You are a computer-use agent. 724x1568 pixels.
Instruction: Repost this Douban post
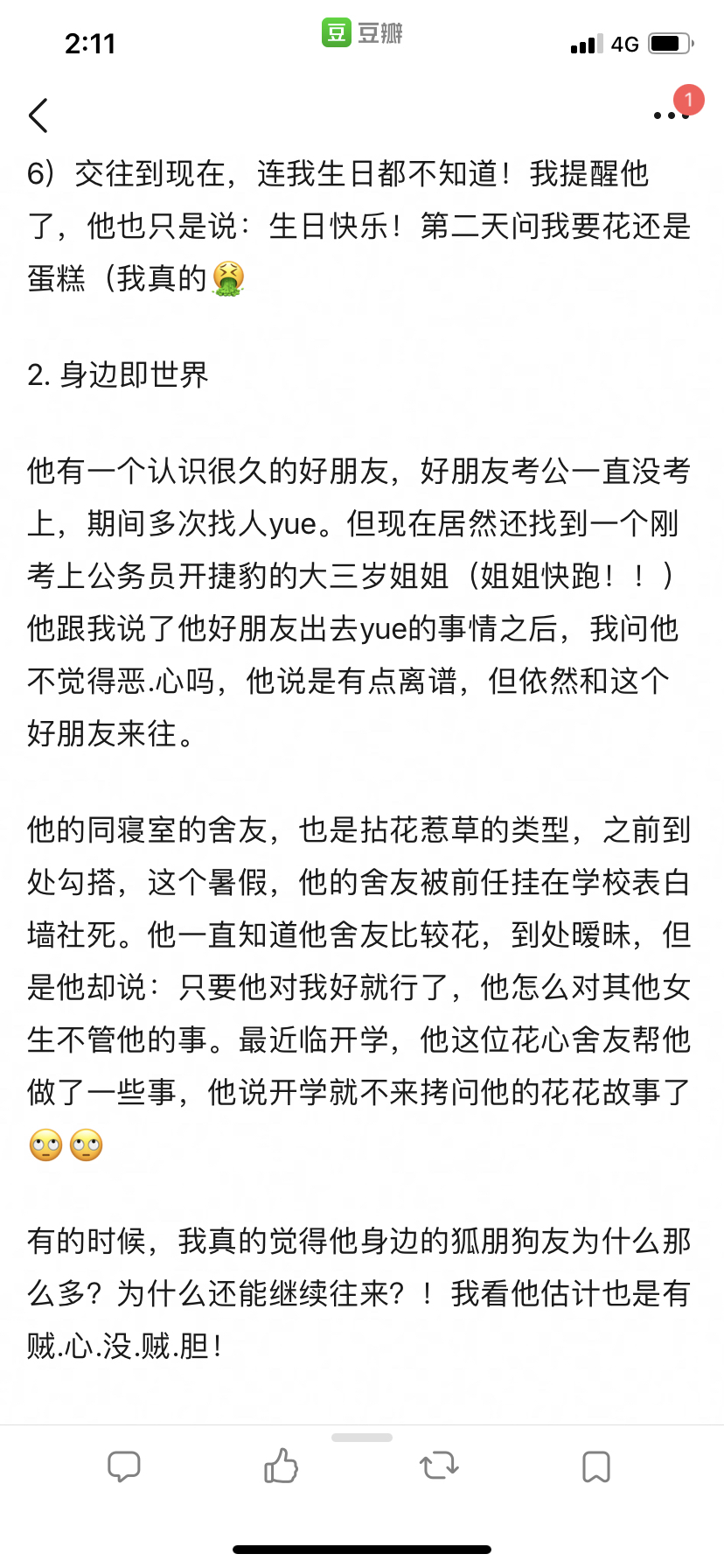[x=439, y=1465]
